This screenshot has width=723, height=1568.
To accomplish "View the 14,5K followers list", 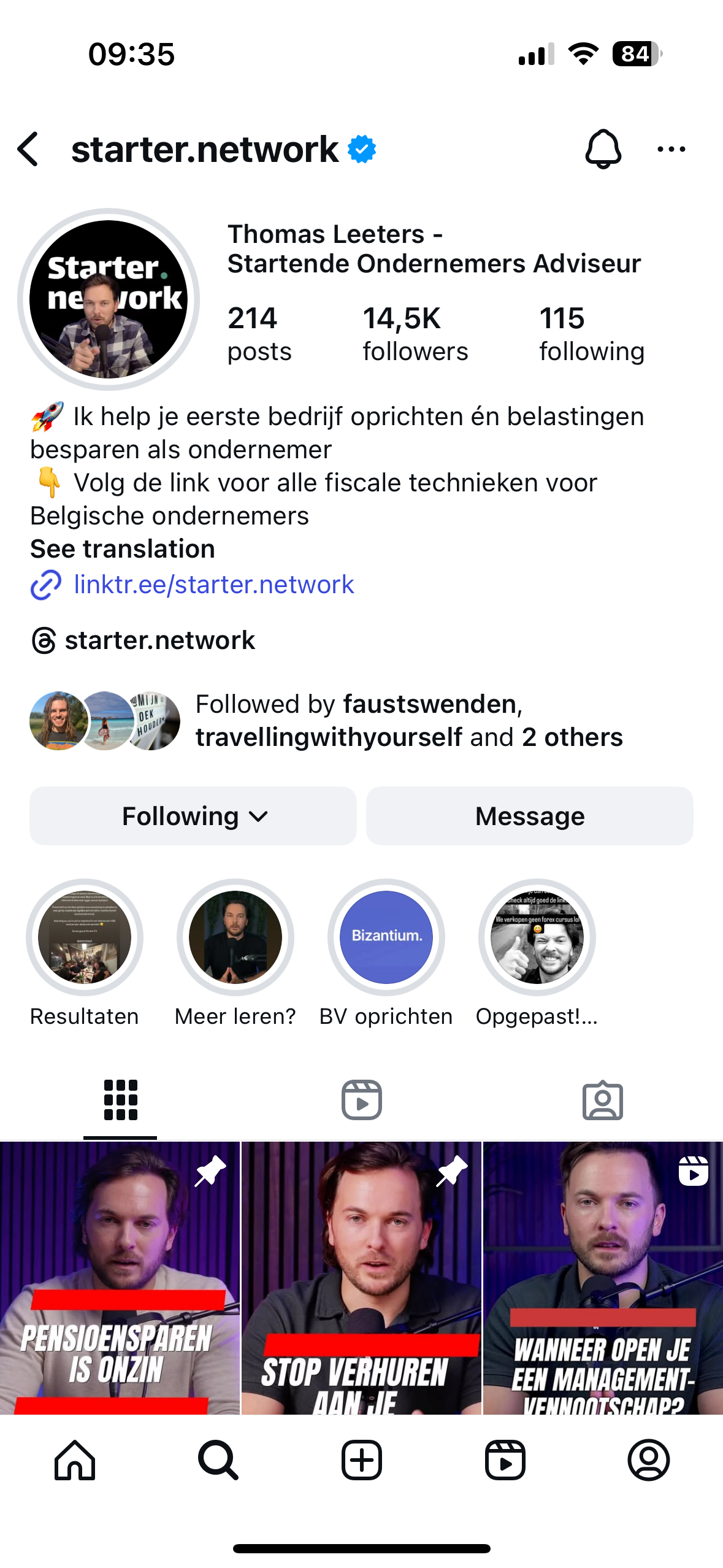I will pos(415,334).
